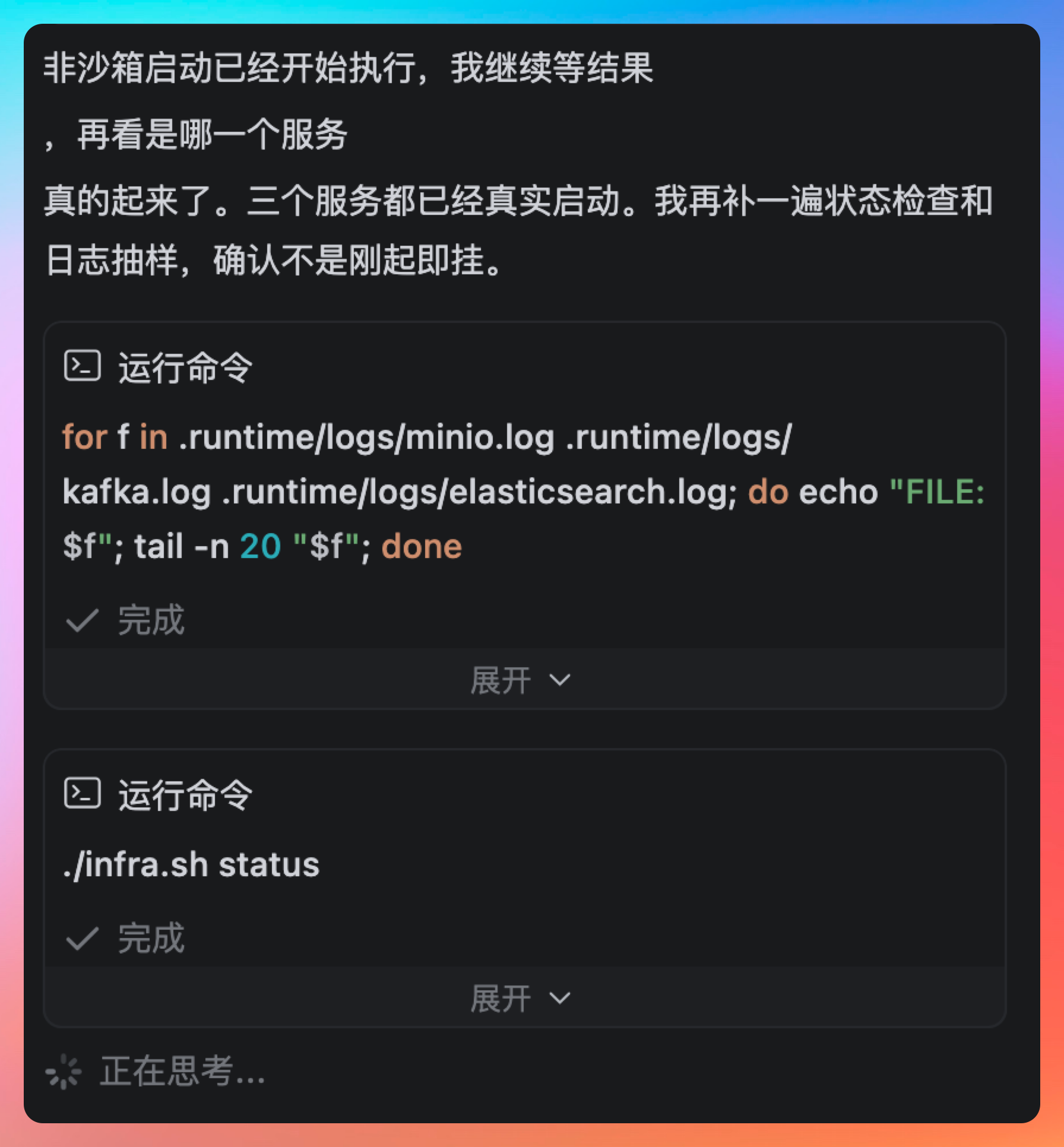Expand output of ./infra.sh status command
The image size is (1064, 1147).
[x=520, y=998]
